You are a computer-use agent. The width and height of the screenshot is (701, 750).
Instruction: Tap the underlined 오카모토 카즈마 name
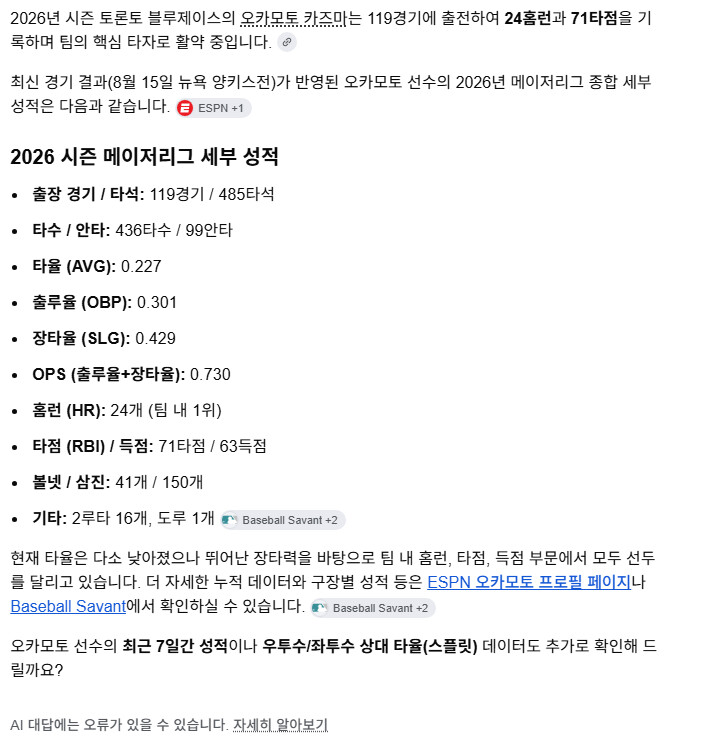293,18
